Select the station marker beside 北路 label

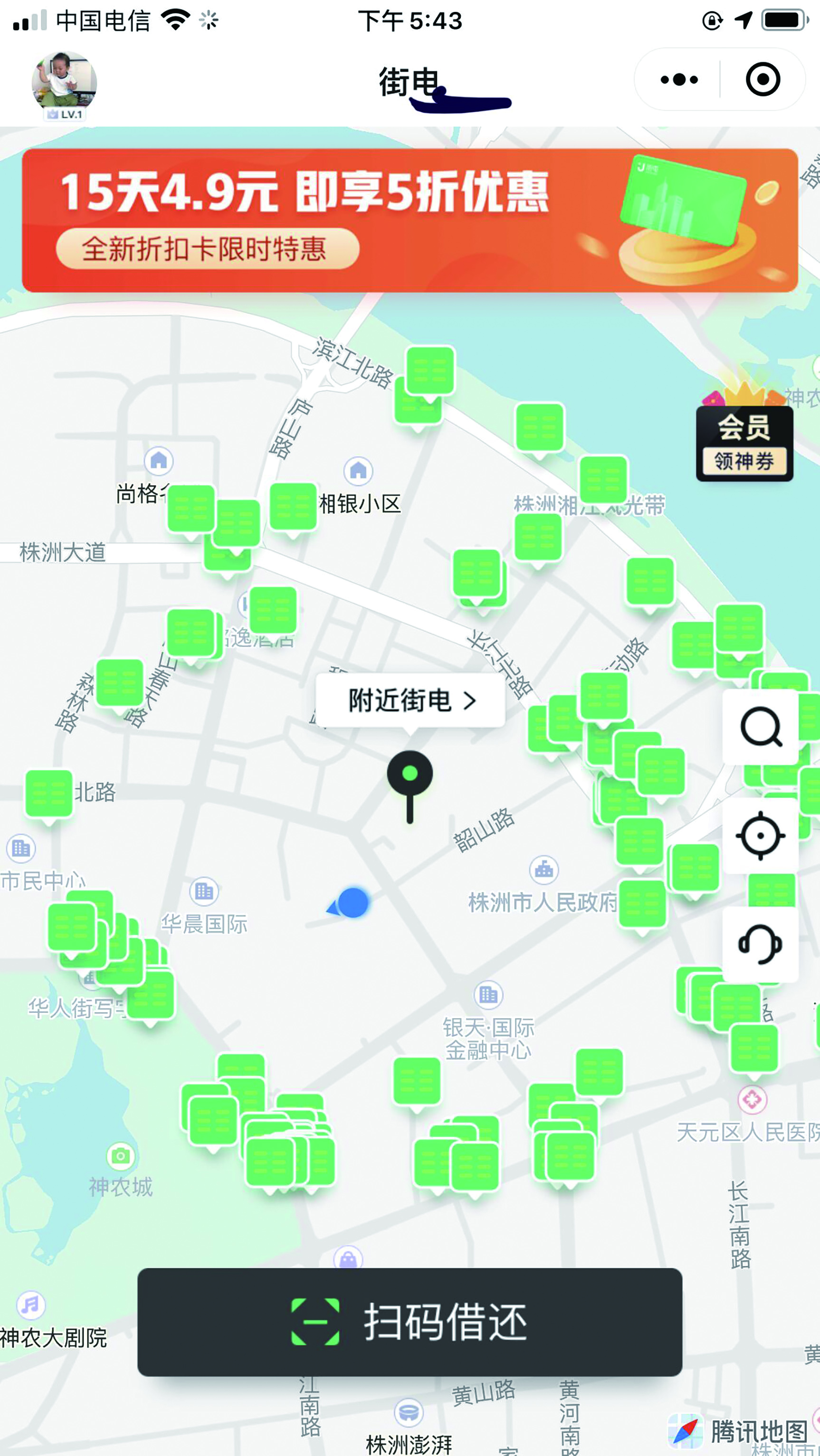click(x=49, y=794)
